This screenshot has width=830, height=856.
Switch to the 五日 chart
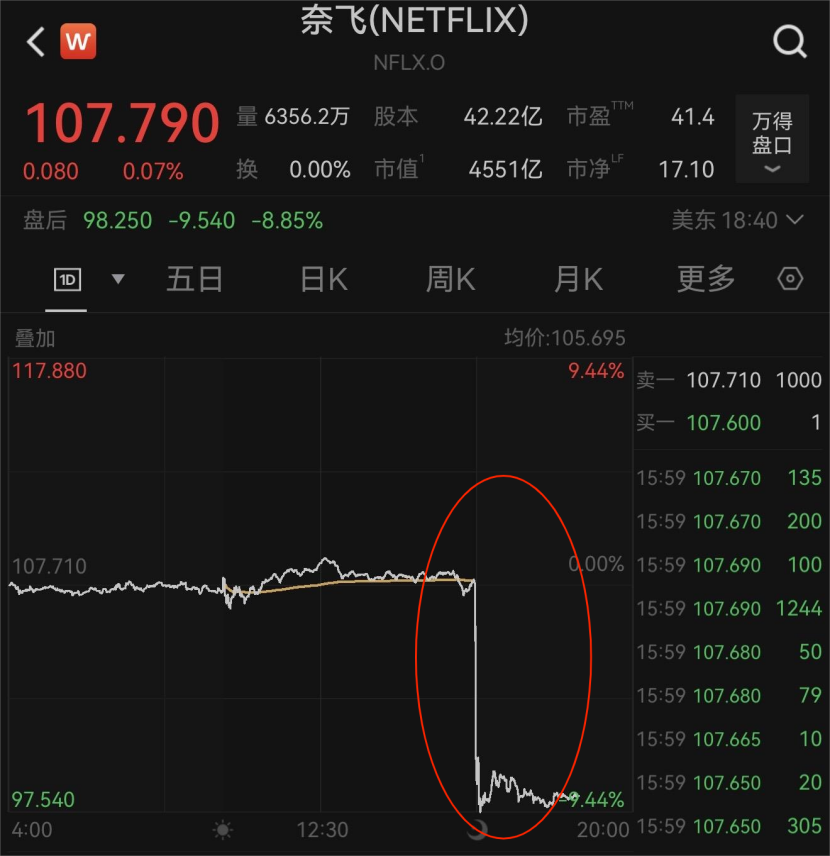click(194, 280)
